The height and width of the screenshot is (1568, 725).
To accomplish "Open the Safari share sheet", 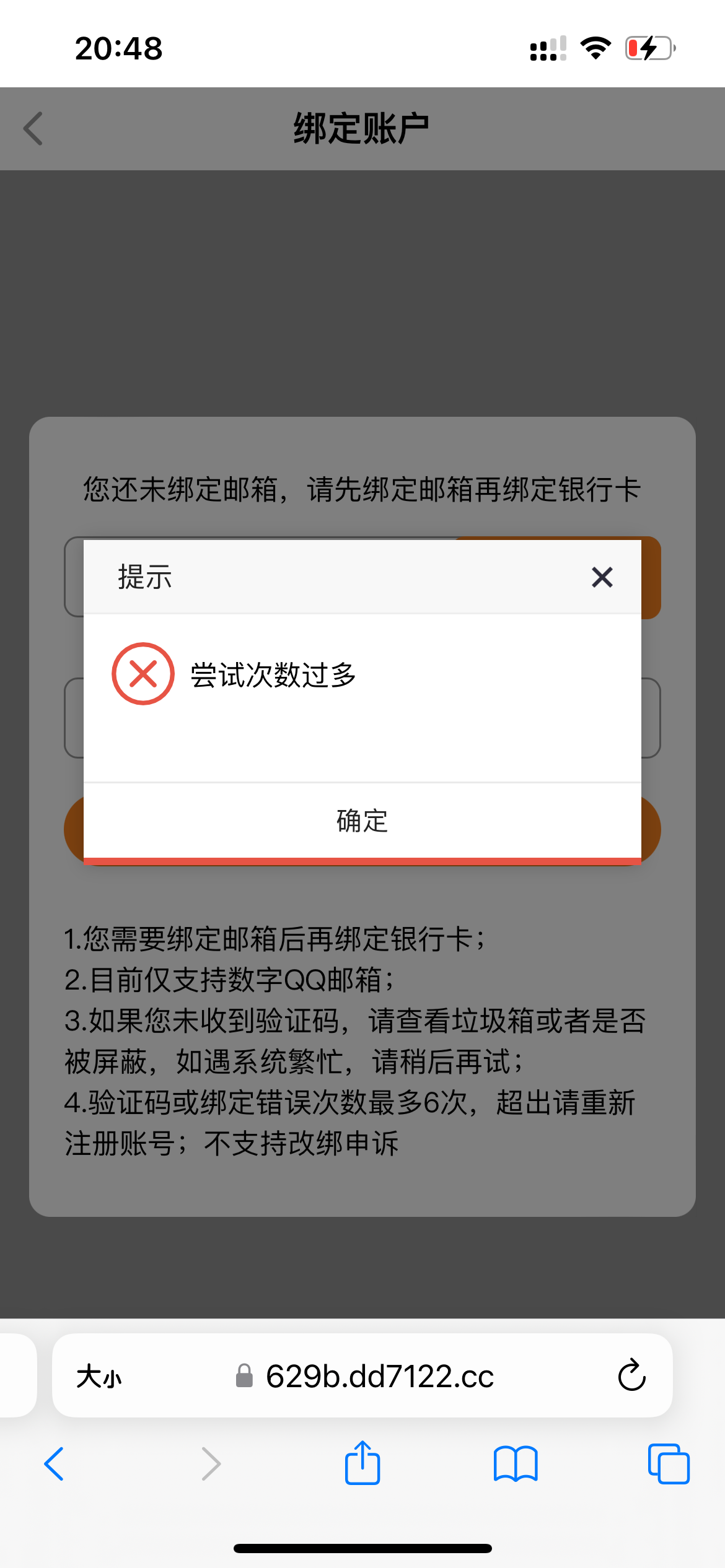I will pos(362,1464).
